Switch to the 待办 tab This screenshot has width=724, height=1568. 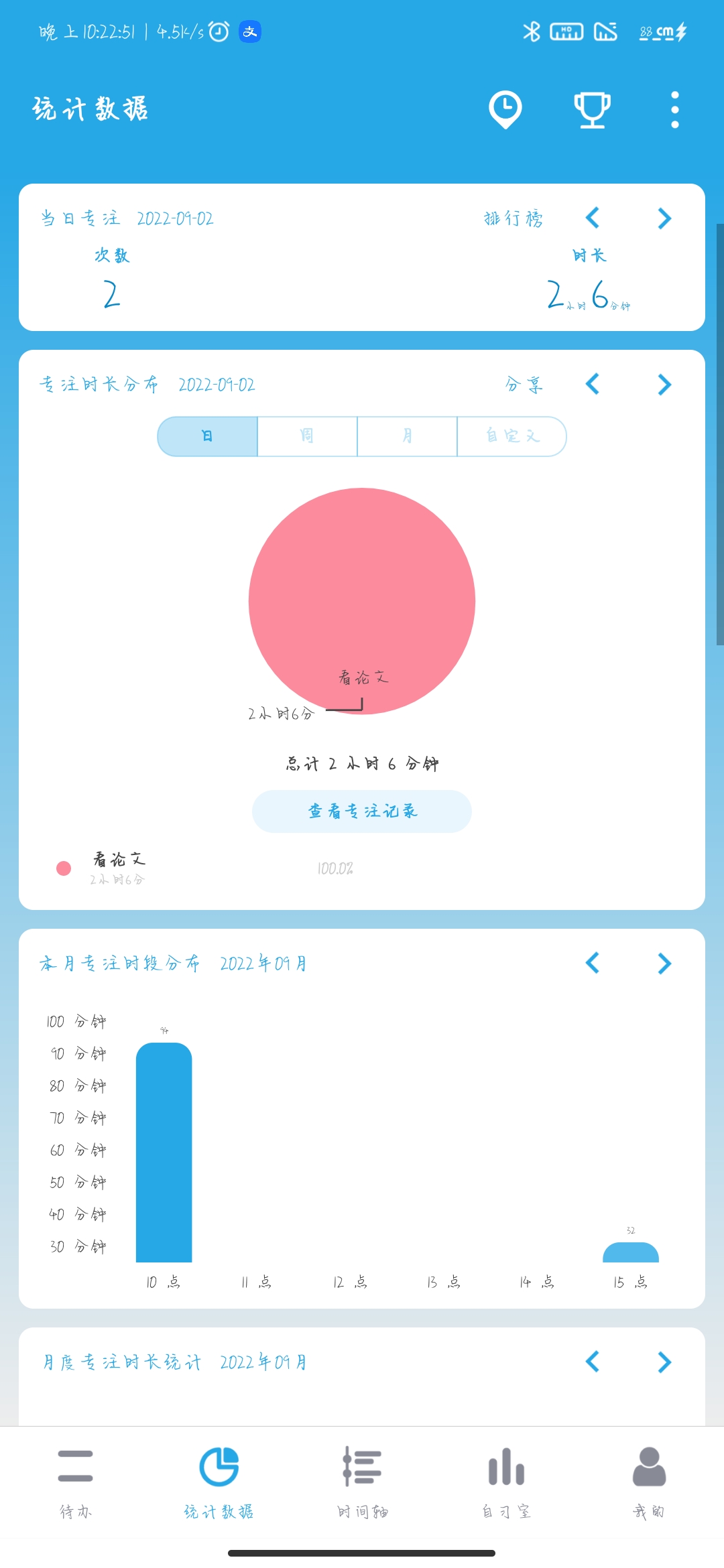click(75, 1481)
